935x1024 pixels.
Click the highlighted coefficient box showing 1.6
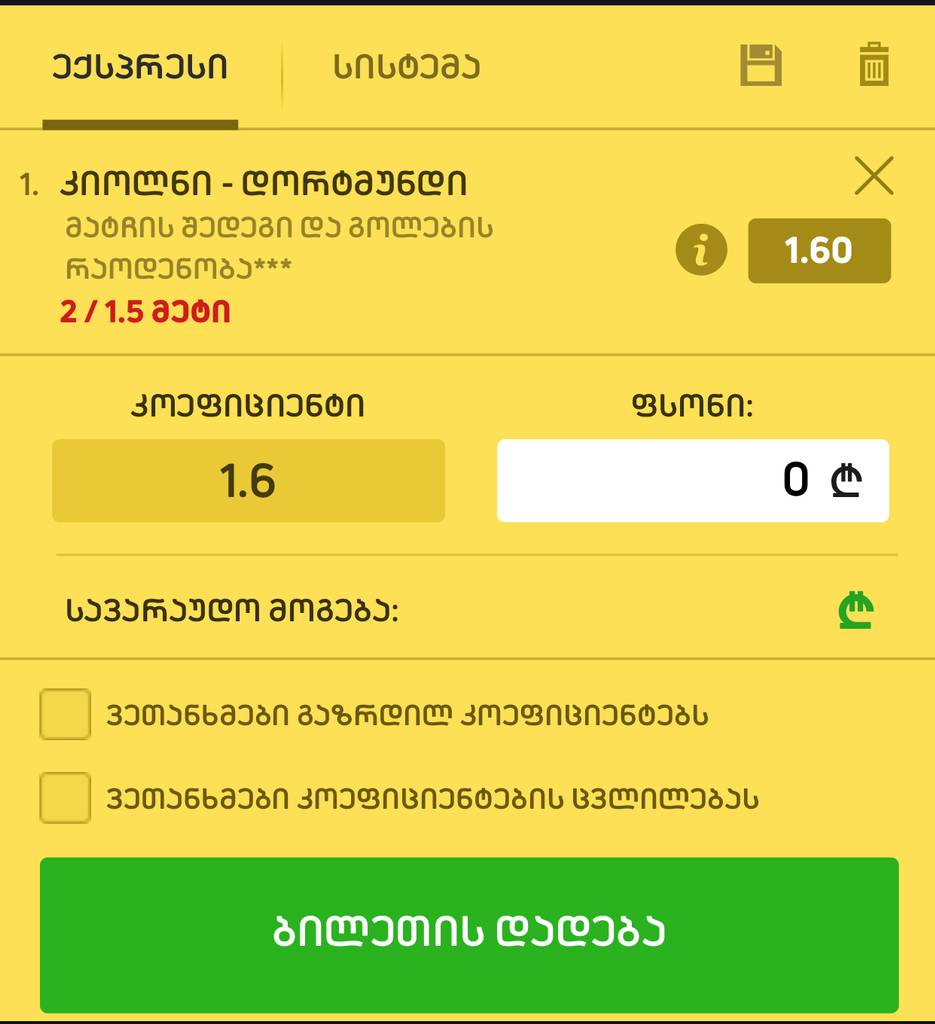click(x=247, y=480)
